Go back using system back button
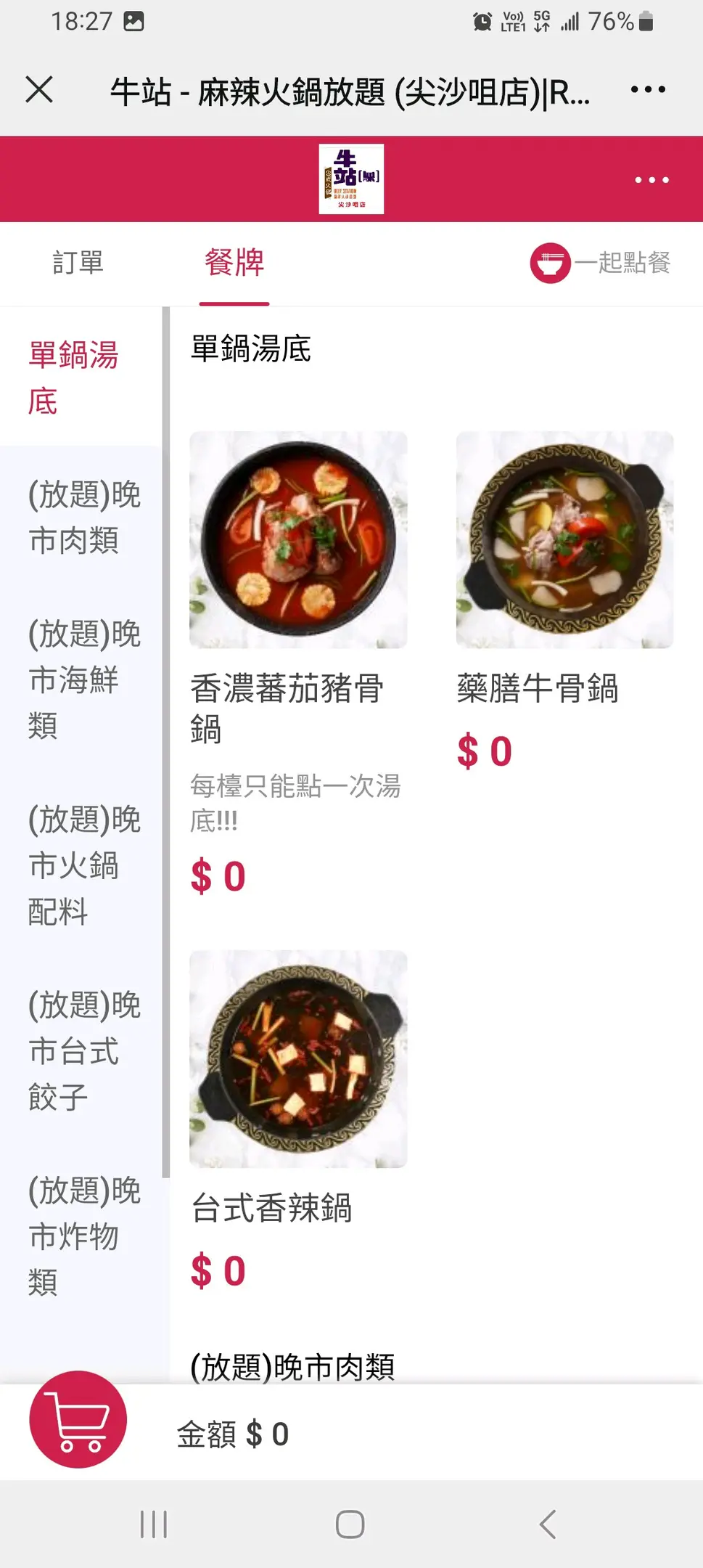The height and width of the screenshot is (1568, 703). click(548, 1524)
